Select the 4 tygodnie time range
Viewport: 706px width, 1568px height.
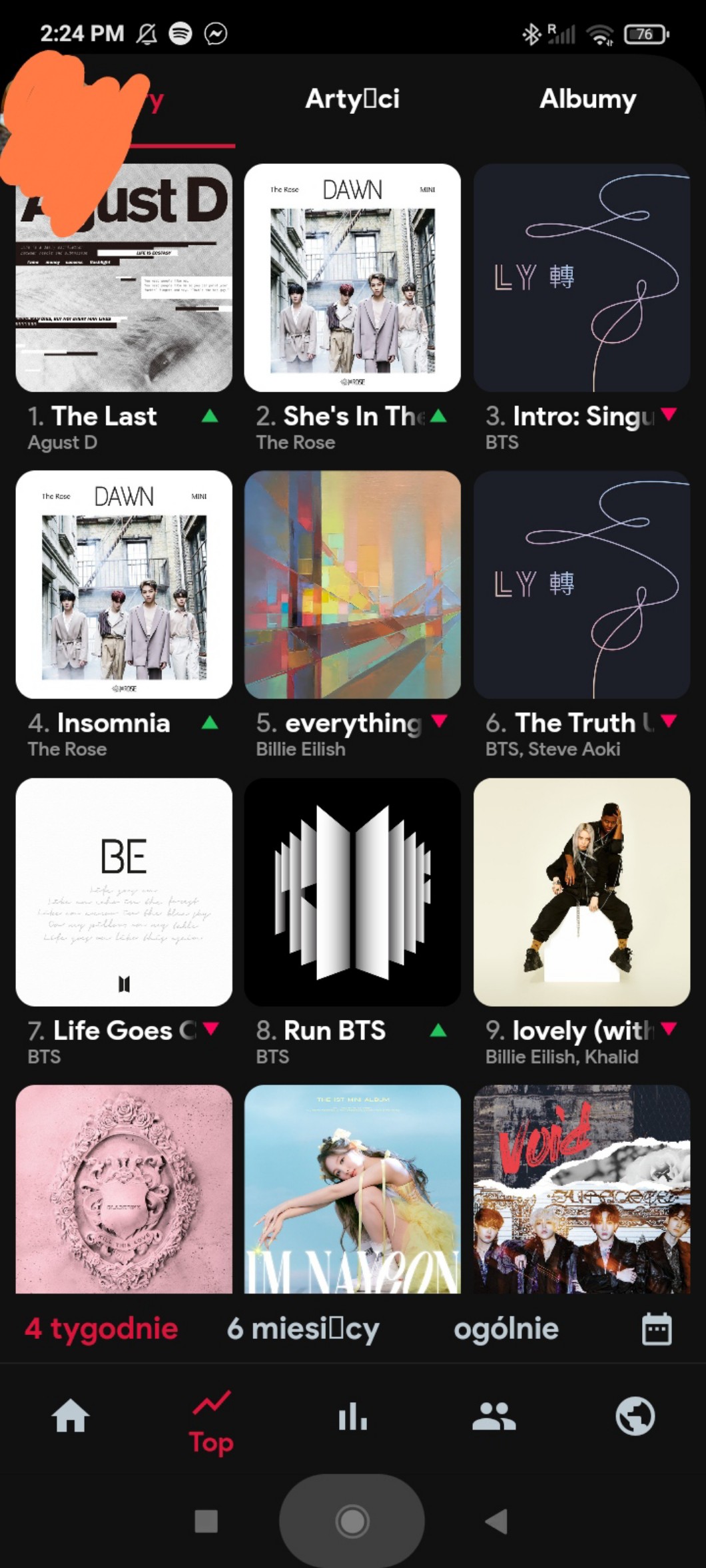[x=101, y=1329]
